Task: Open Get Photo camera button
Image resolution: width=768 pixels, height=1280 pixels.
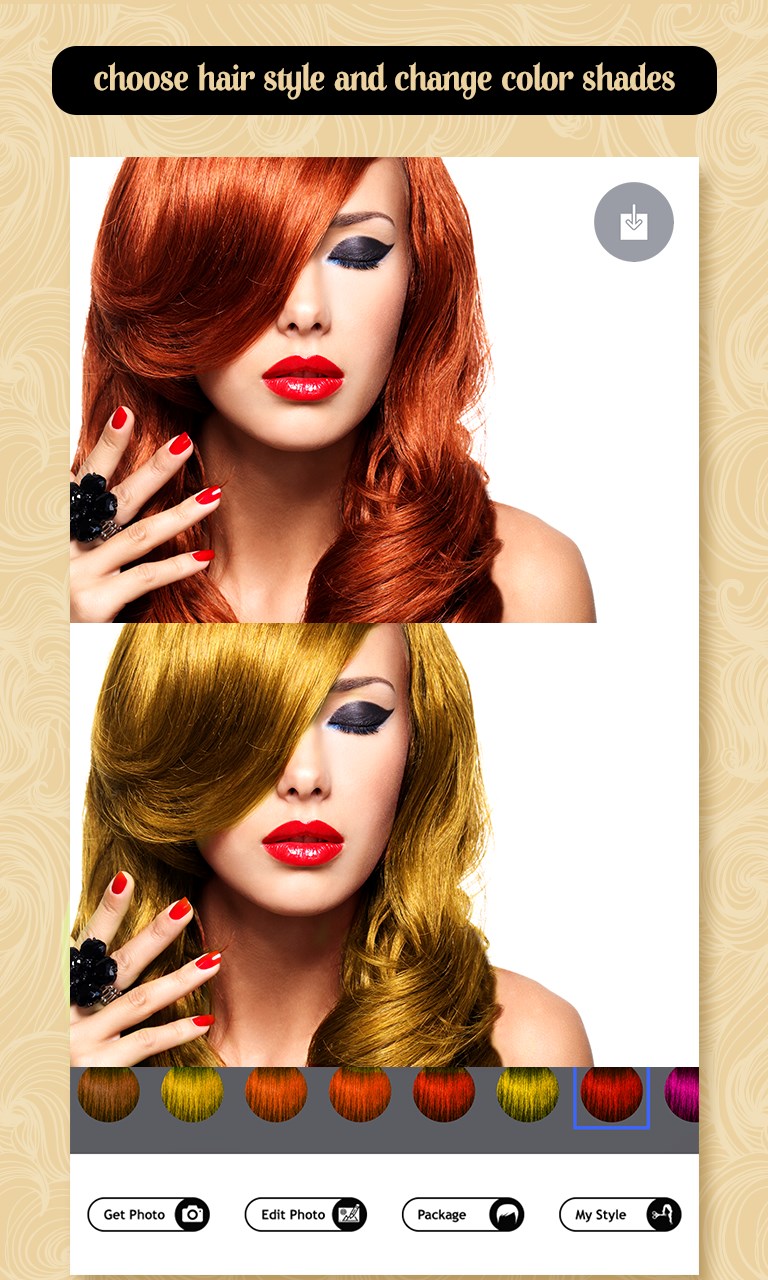Action: coord(149,1214)
